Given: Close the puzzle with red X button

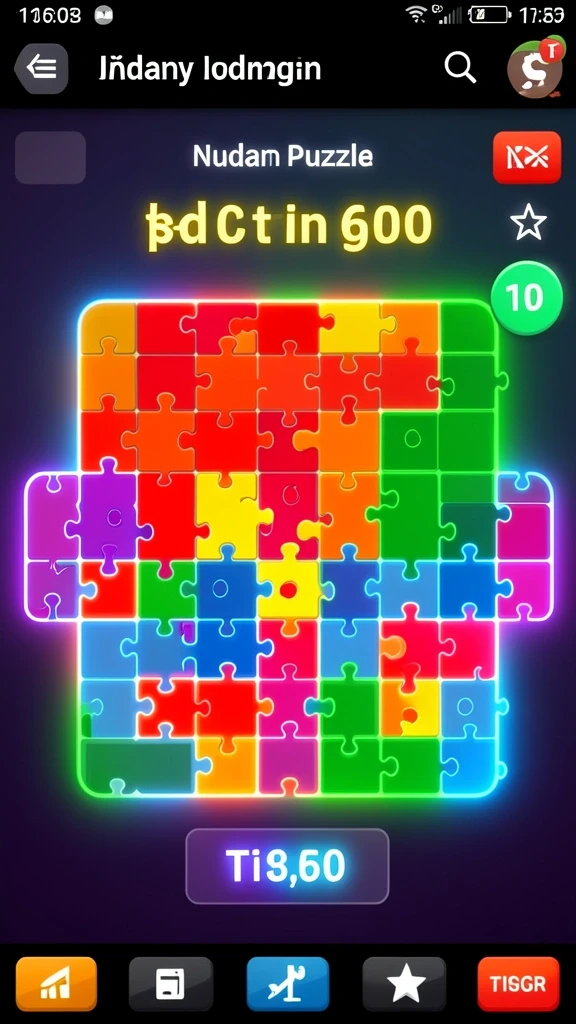Looking at the screenshot, I should [527, 157].
